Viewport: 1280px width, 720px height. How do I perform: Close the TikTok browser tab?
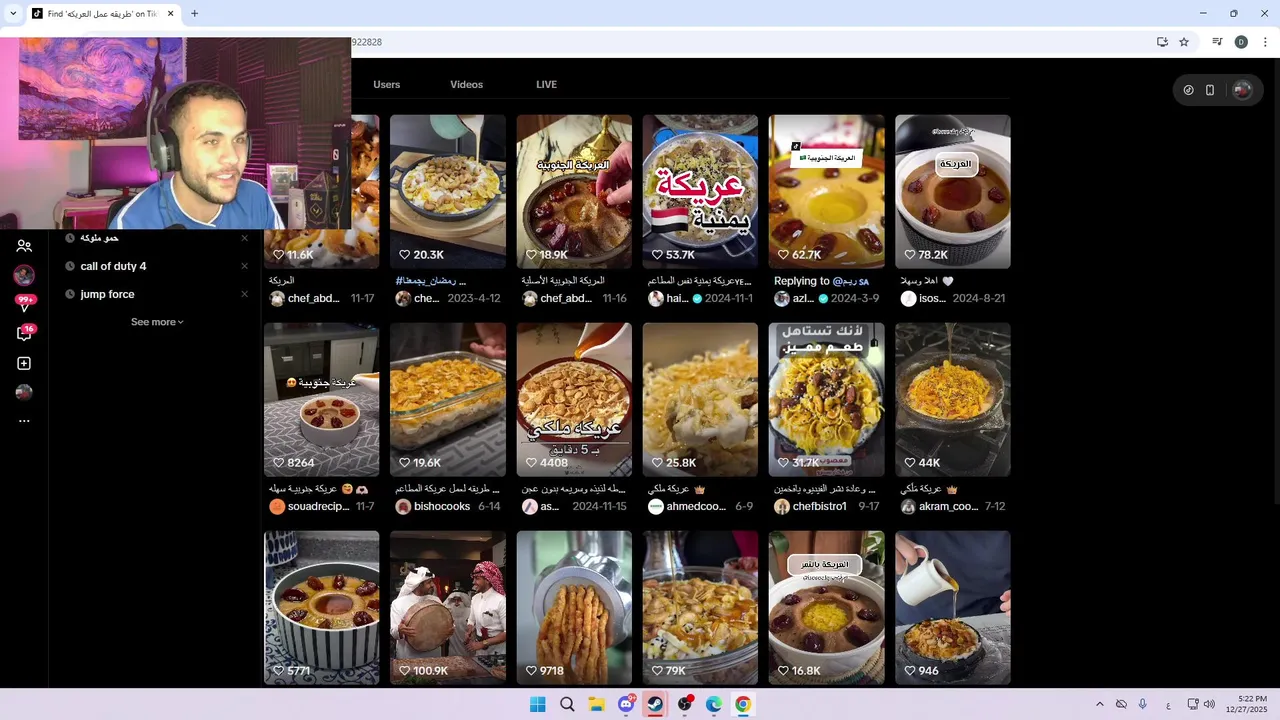click(170, 14)
